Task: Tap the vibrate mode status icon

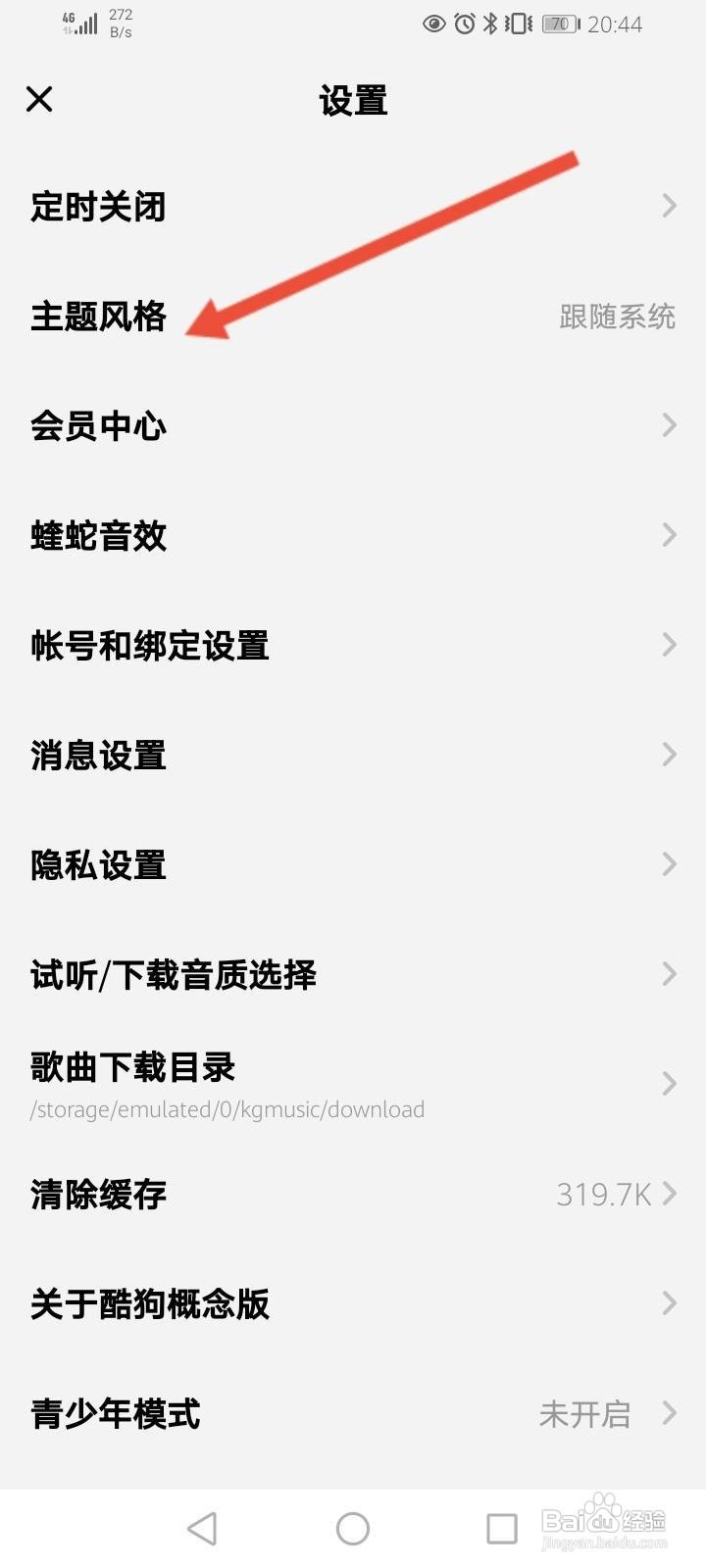Action: coord(518,24)
